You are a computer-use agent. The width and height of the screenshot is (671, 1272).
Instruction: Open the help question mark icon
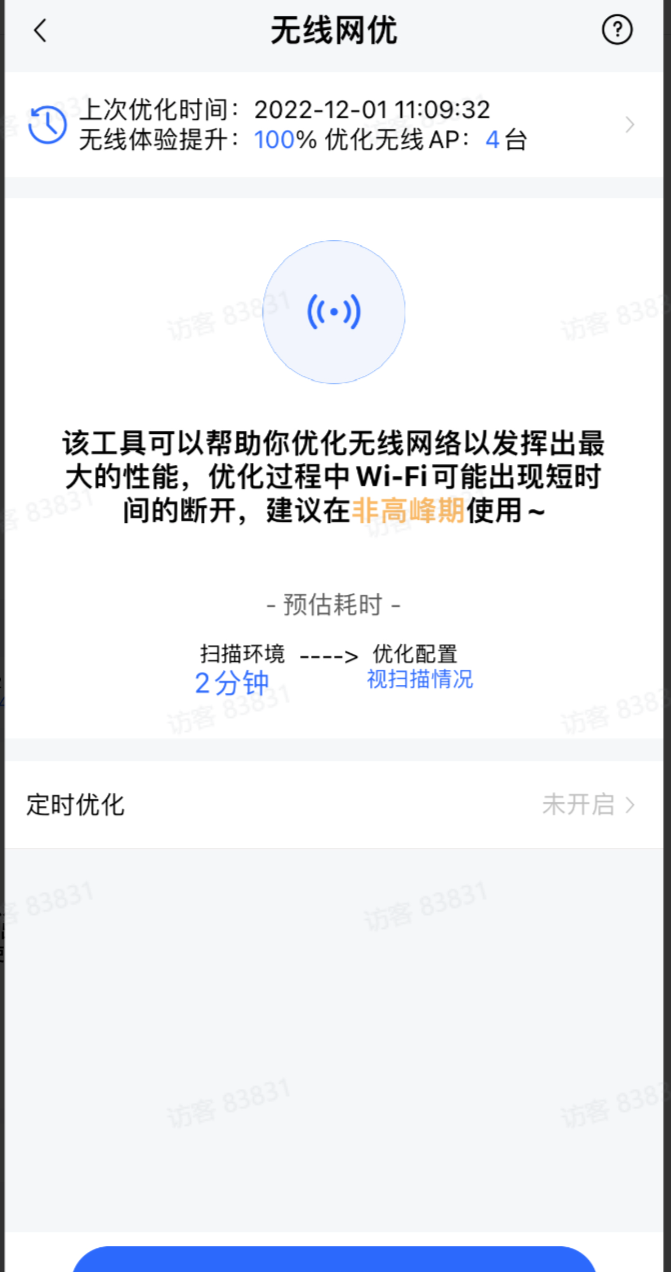click(617, 31)
